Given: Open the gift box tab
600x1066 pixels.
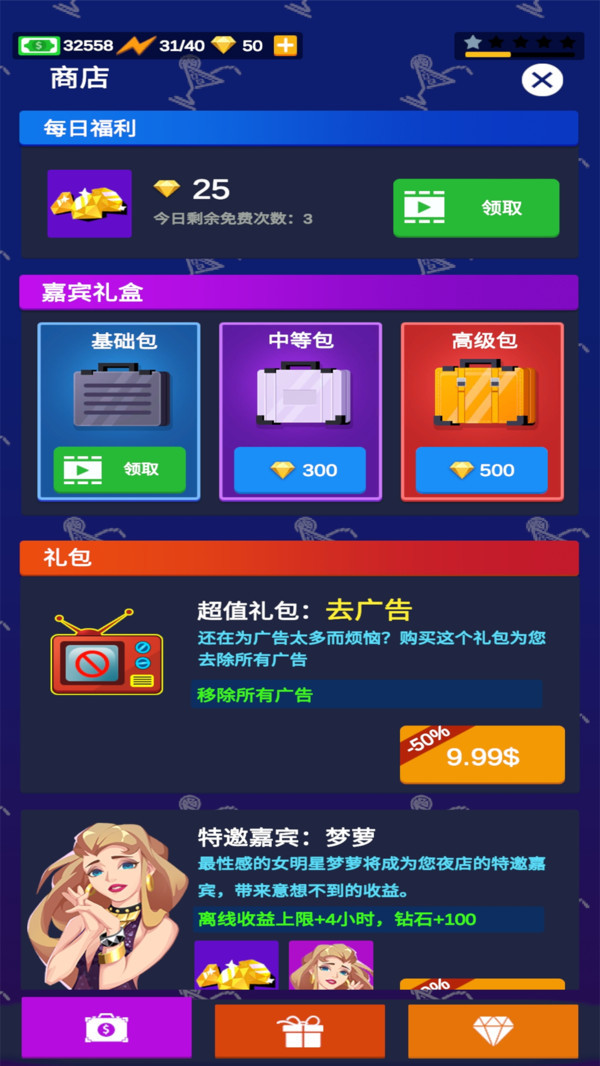Looking at the screenshot, I should click(x=300, y=1030).
